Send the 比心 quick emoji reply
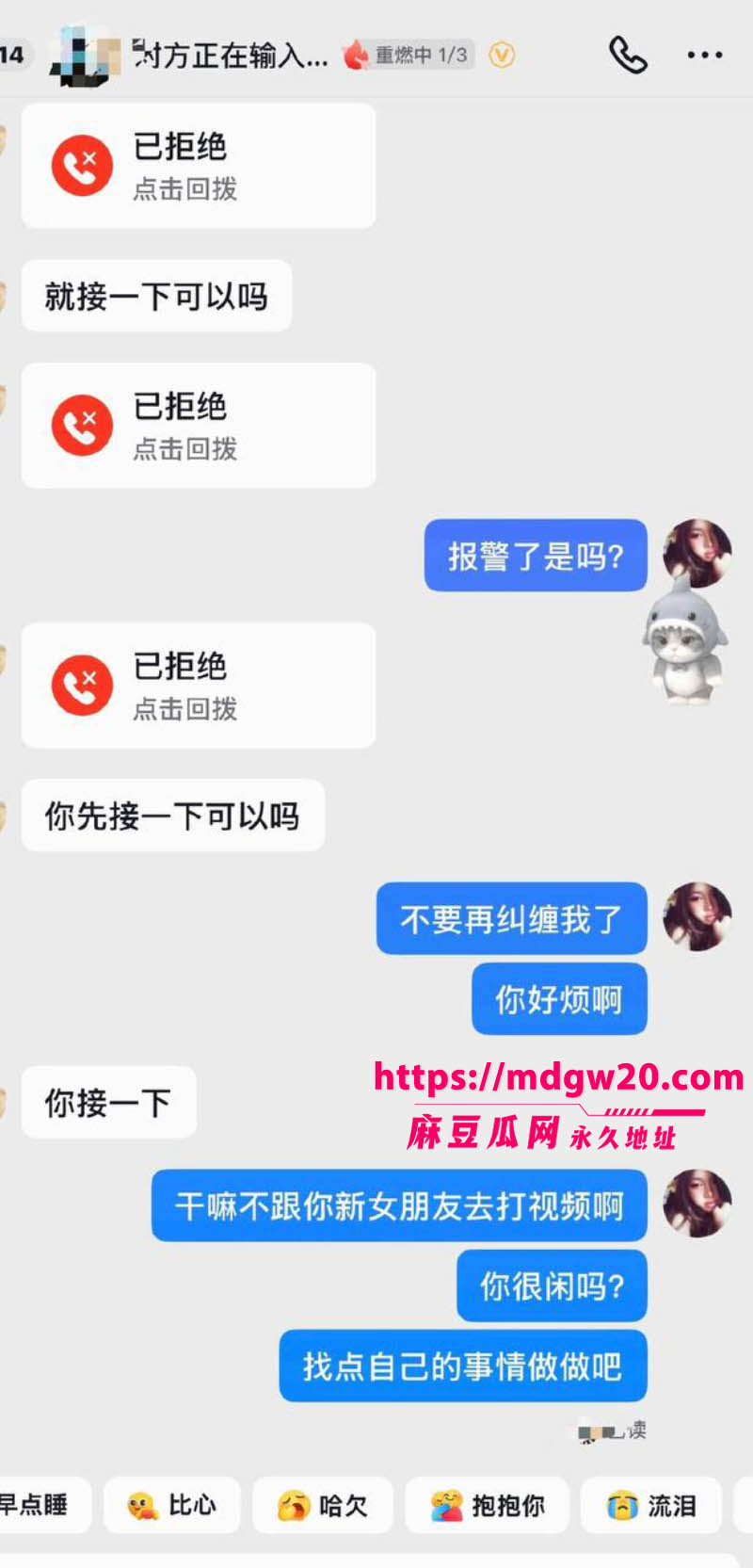Image resolution: width=753 pixels, height=1568 pixels. coord(171,1505)
